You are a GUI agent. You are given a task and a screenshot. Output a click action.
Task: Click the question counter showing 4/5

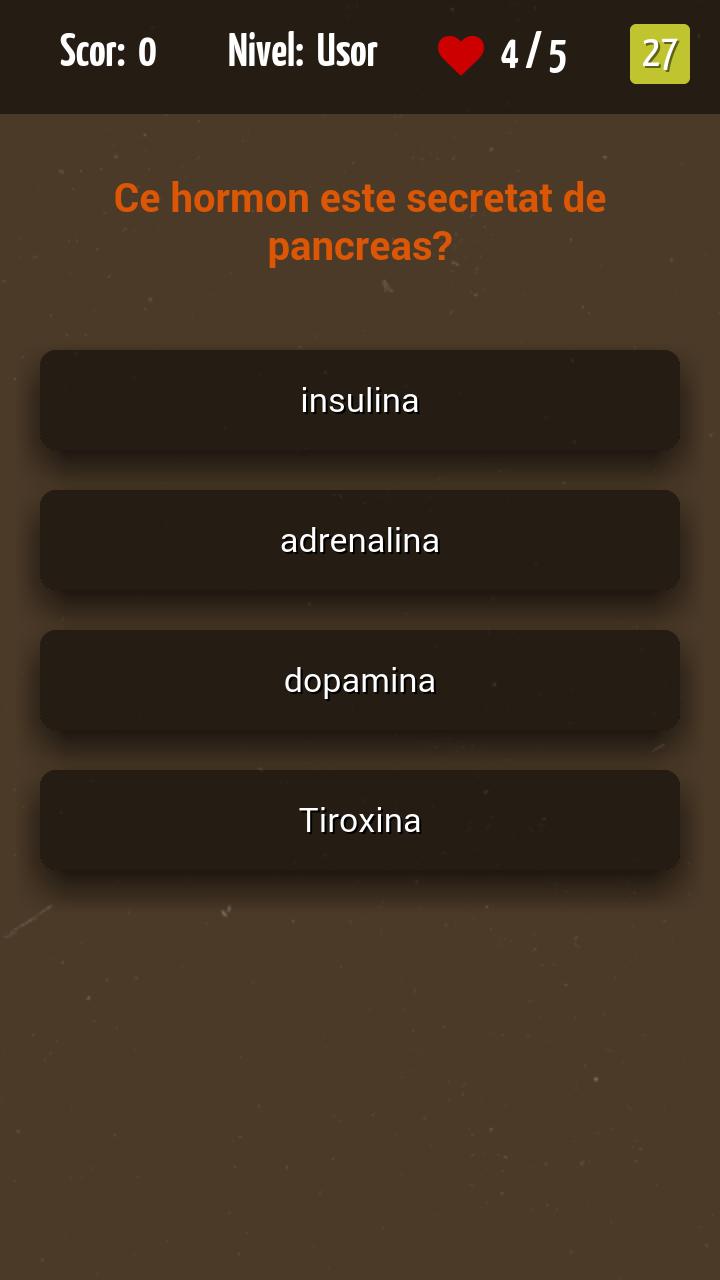[531, 54]
